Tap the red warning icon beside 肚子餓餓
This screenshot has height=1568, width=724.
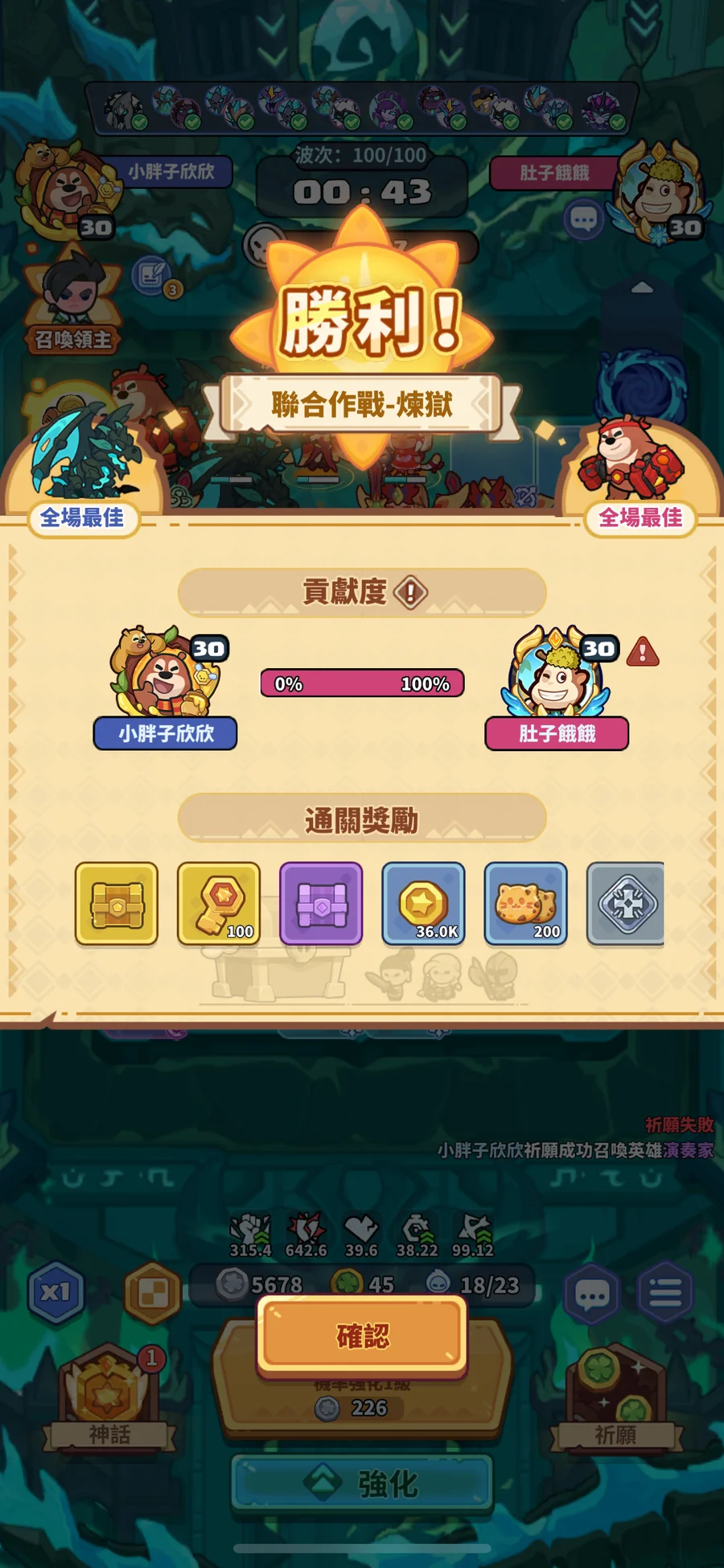click(642, 651)
